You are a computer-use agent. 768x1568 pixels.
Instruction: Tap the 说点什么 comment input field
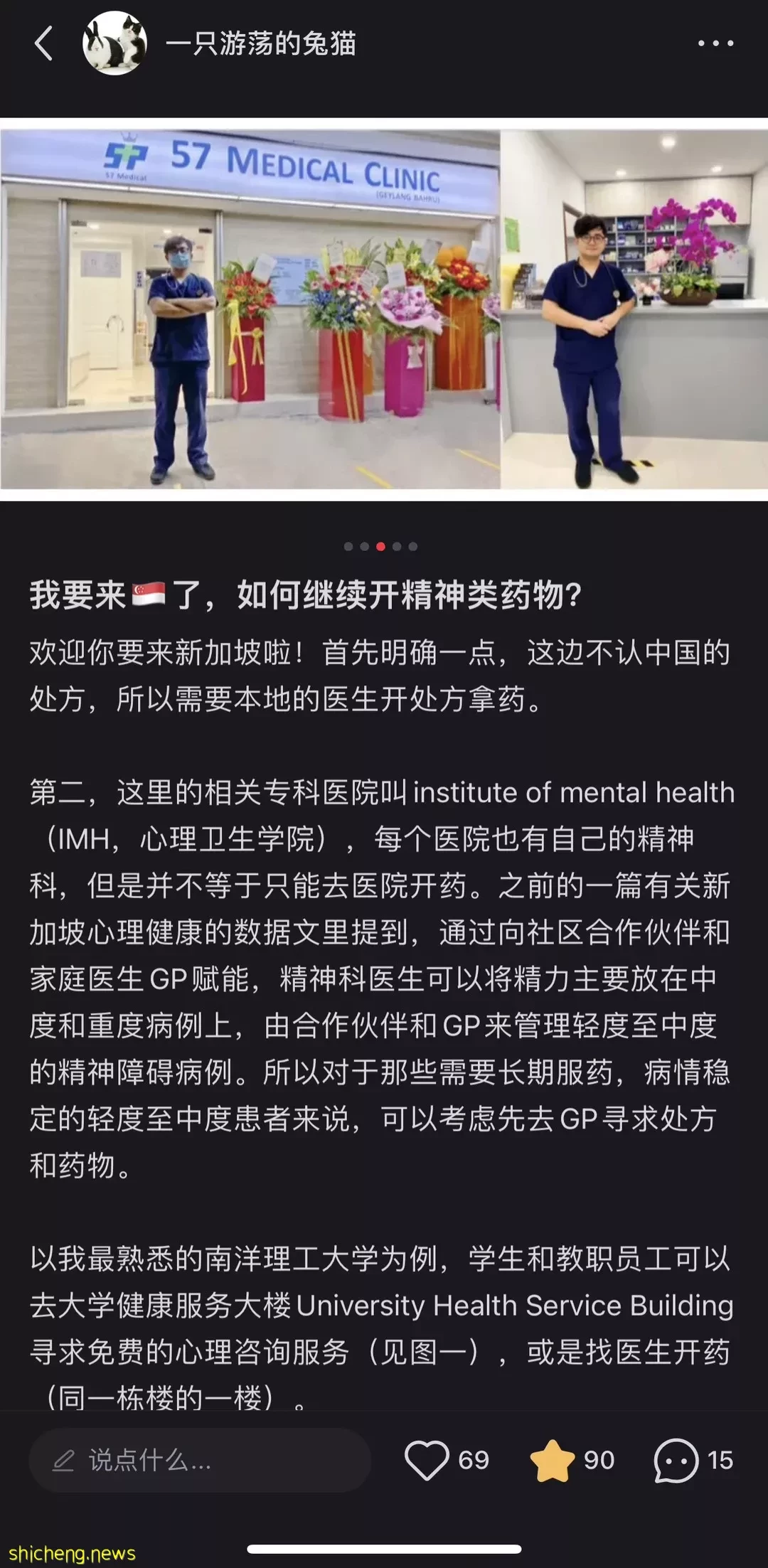pos(199,1461)
